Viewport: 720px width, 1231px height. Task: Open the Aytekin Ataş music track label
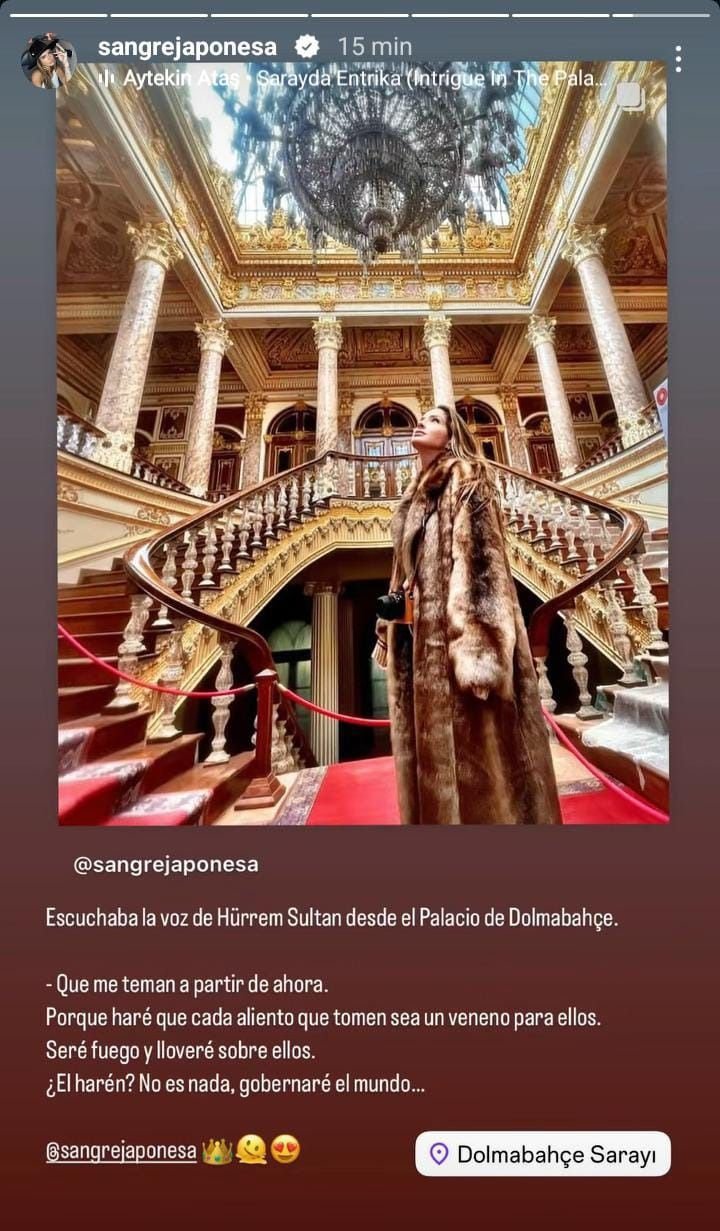tap(350, 78)
